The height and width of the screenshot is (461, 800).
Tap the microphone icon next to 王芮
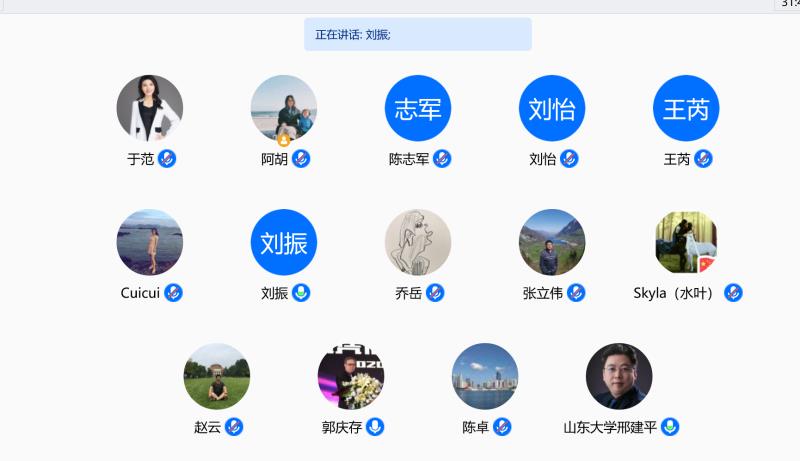704,159
